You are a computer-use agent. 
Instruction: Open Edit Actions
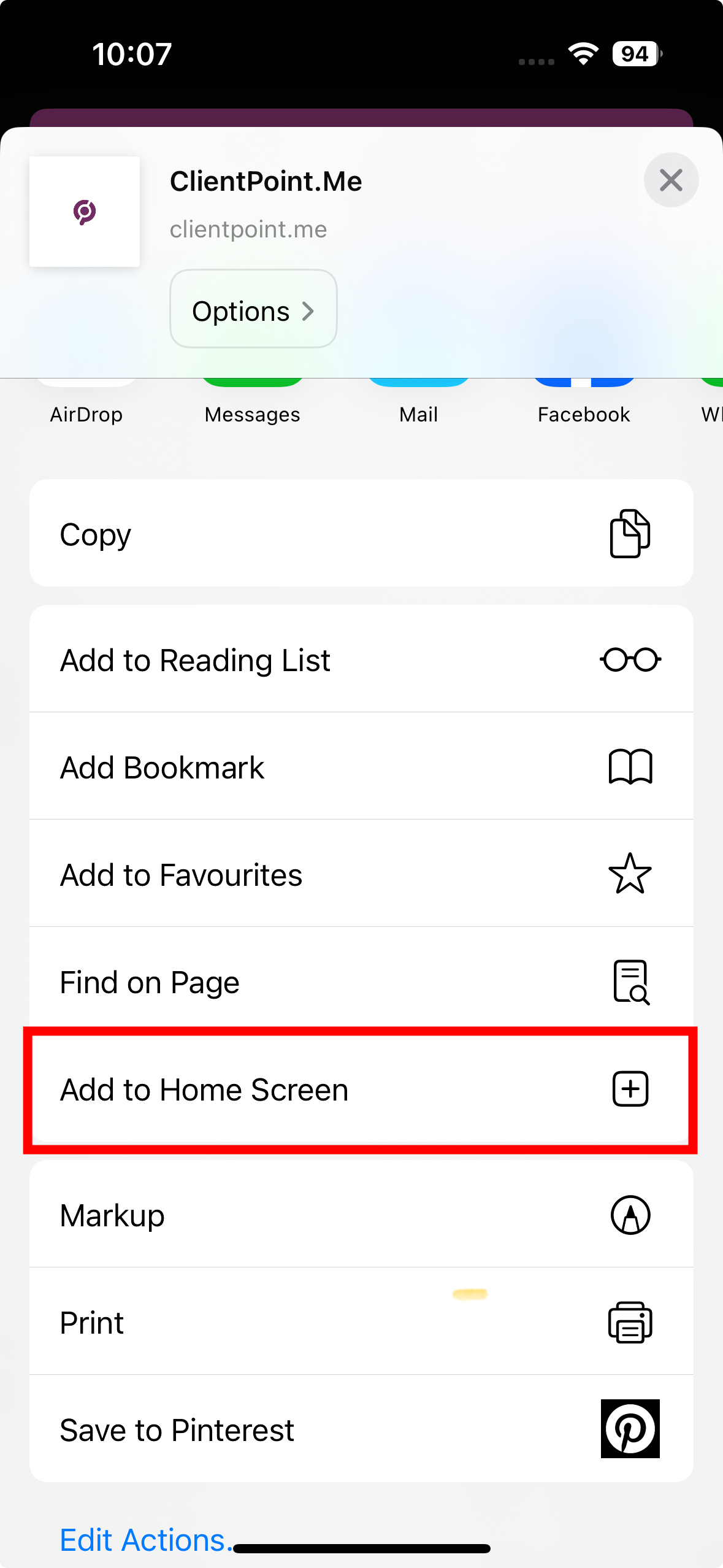click(143, 1540)
